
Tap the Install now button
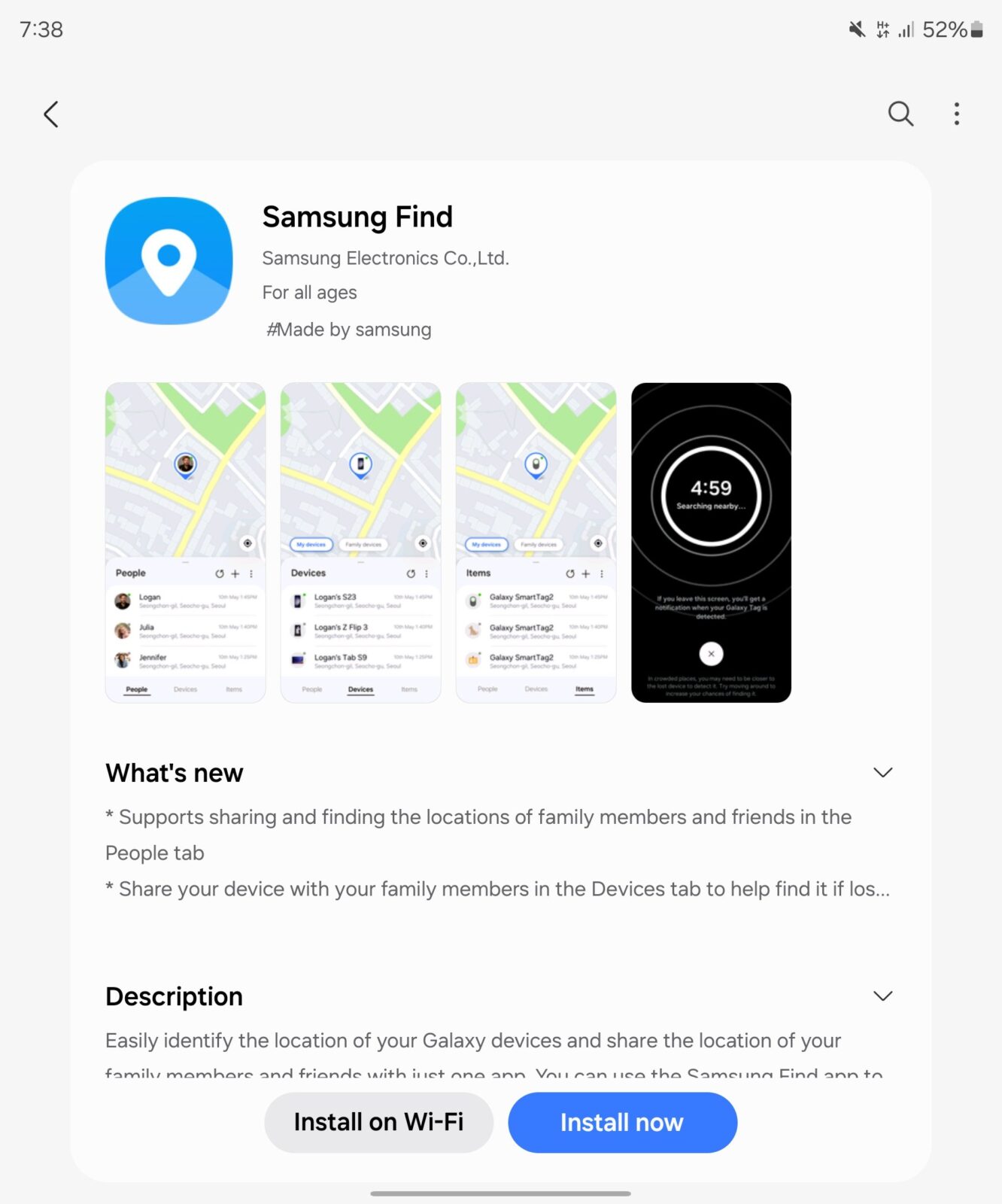[x=622, y=1122]
